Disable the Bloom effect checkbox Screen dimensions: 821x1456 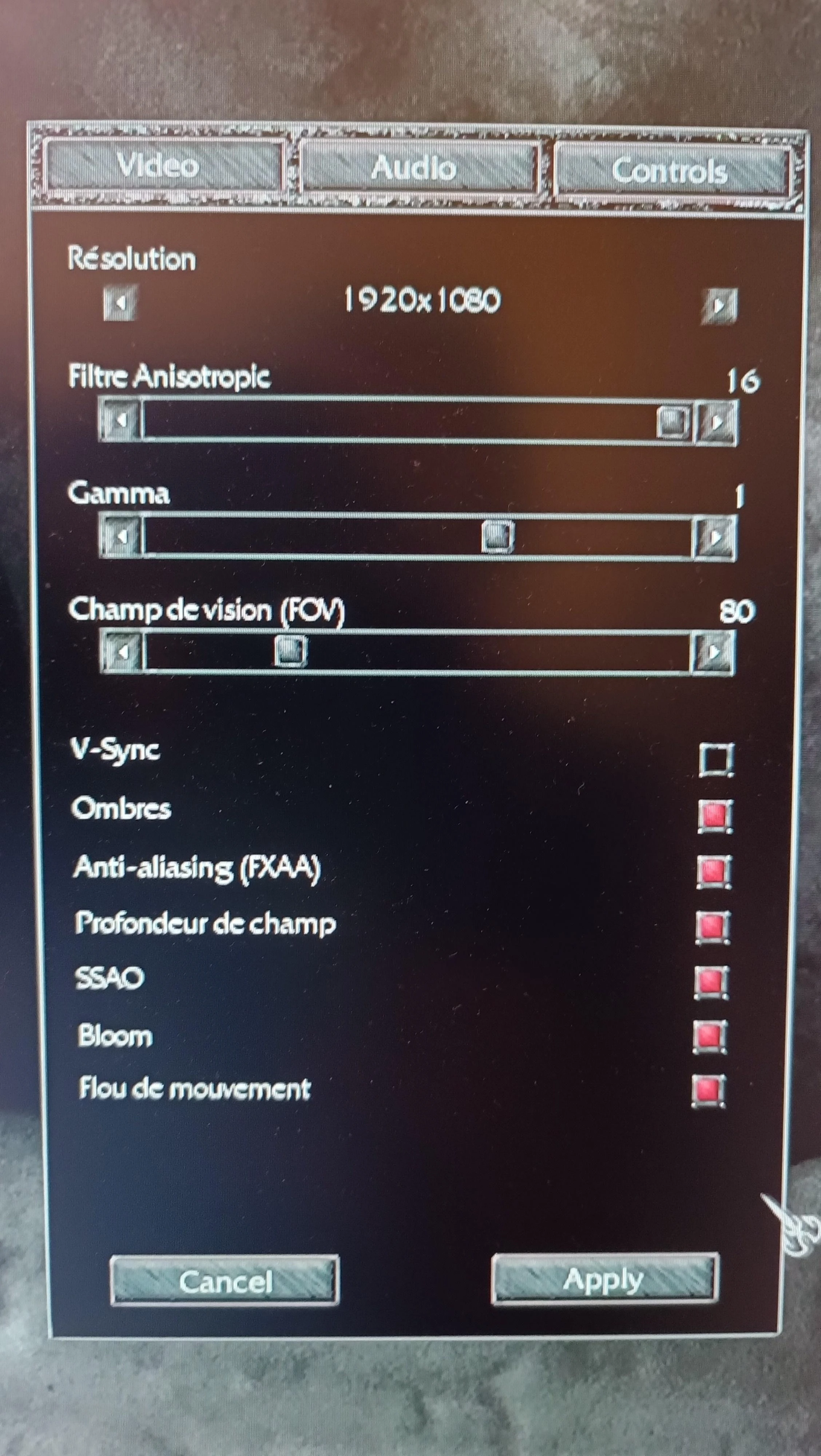(x=710, y=1037)
